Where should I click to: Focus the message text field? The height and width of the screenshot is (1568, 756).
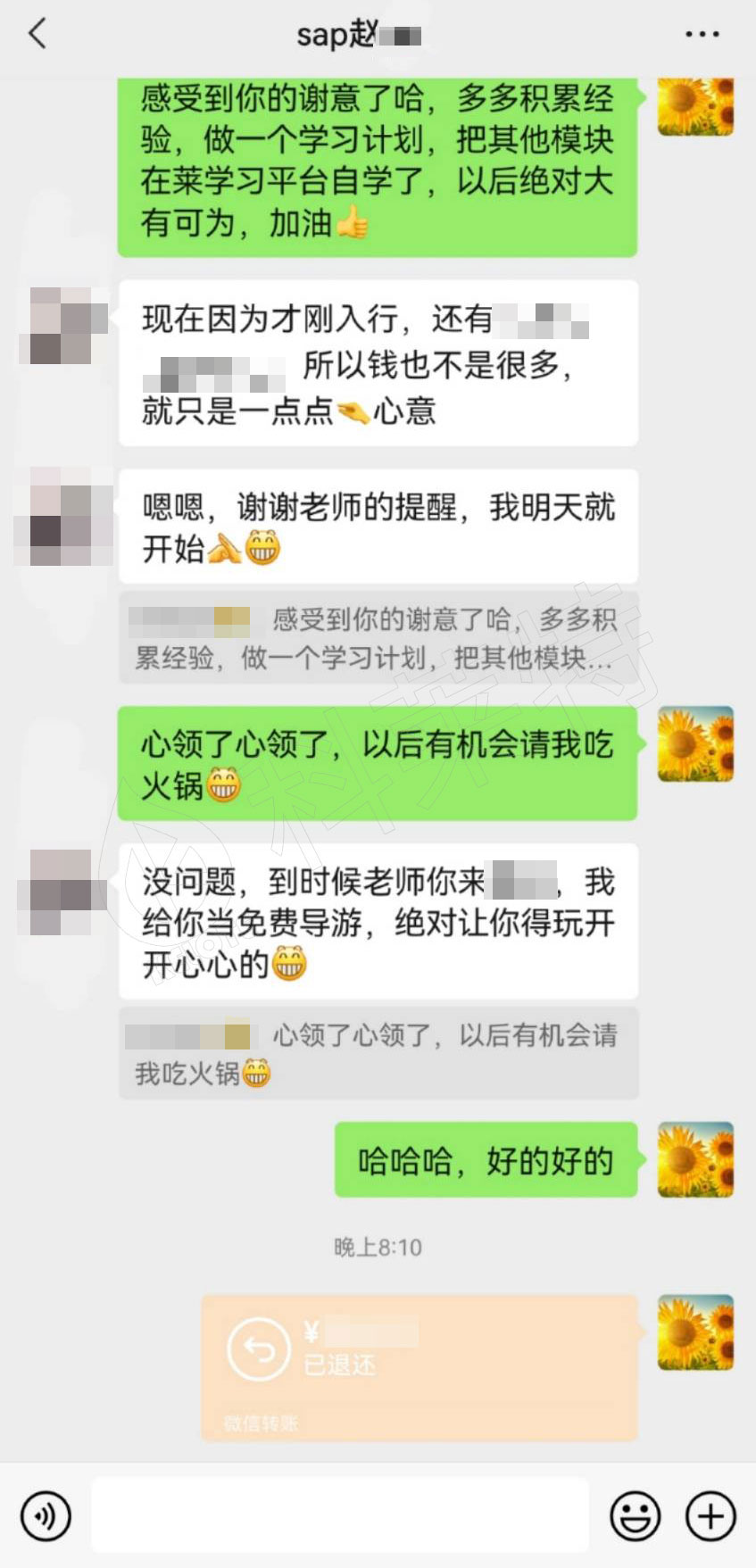click(339, 1515)
